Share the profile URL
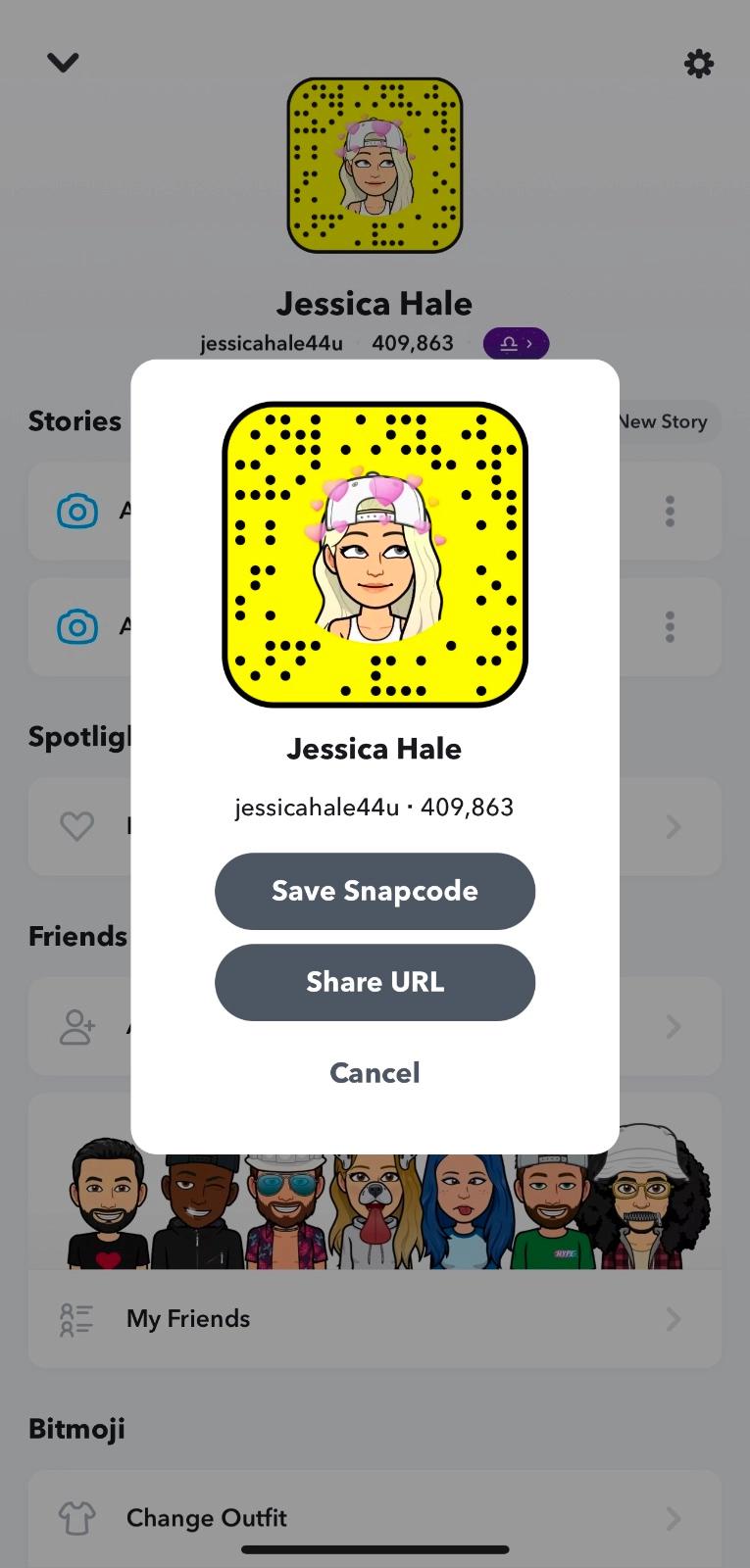 [x=375, y=982]
